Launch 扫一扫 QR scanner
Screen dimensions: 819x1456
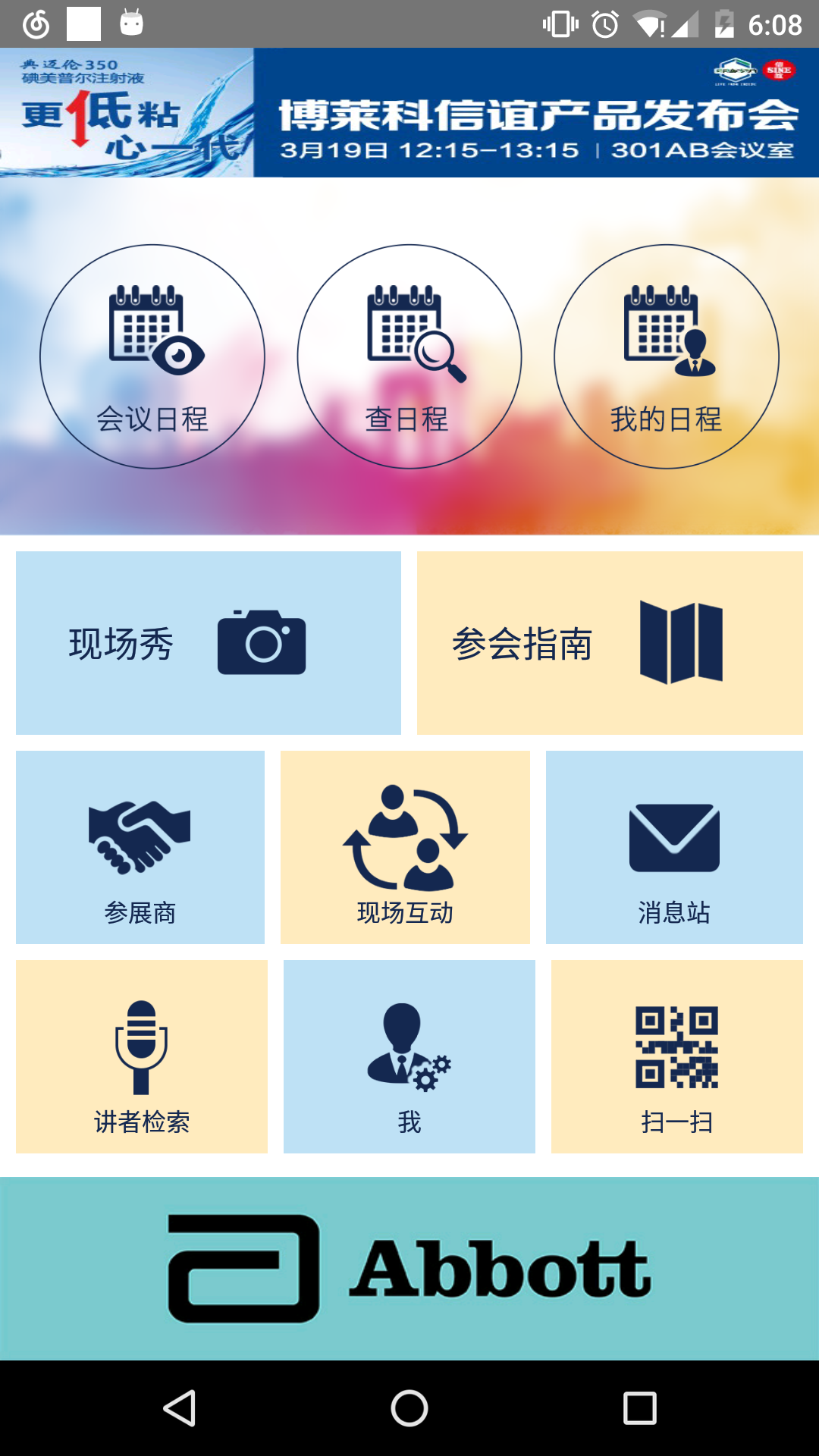tap(677, 1057)
